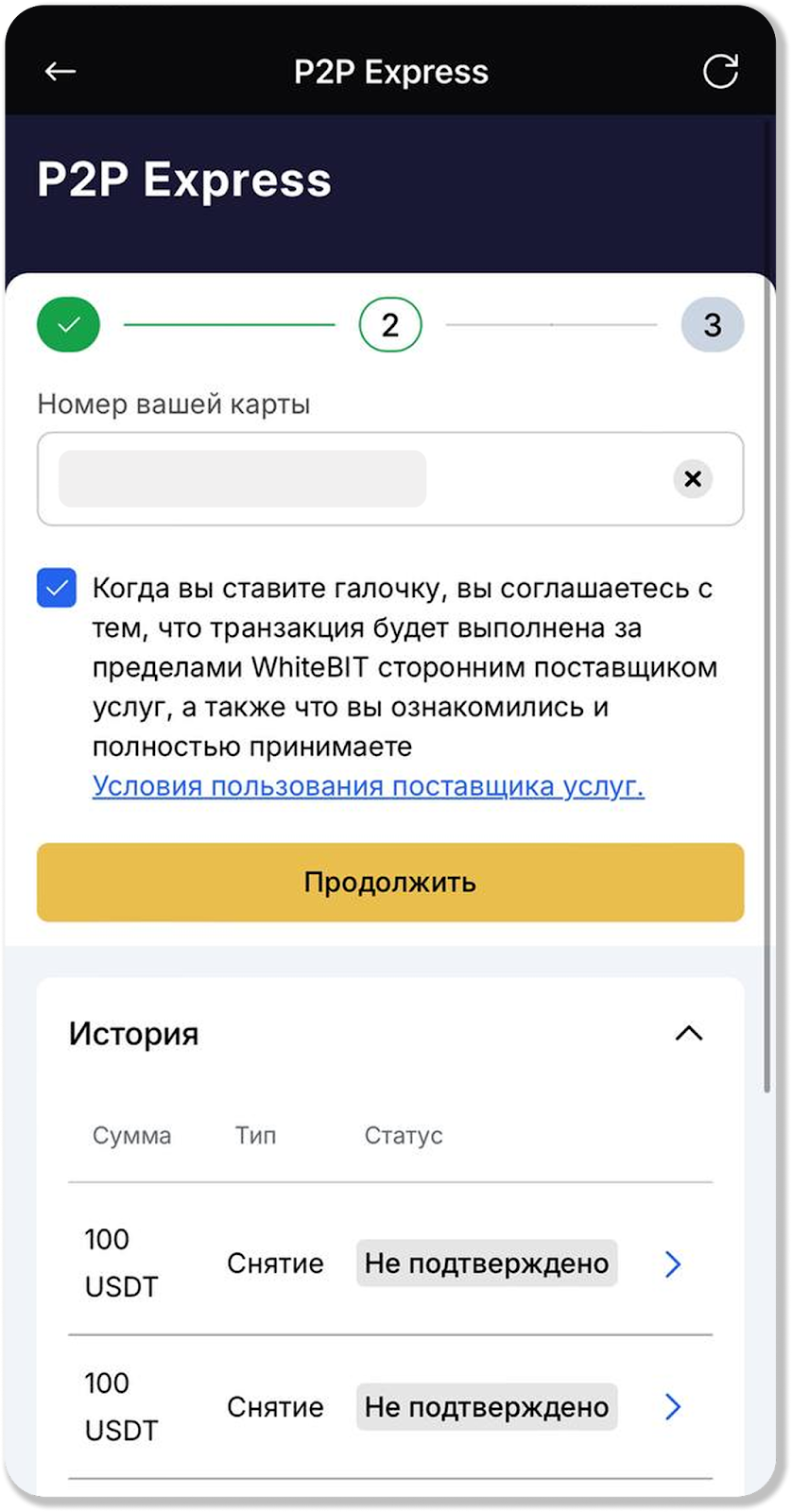Refresh the P2P Express page
This screenshot has height=1512, width=792.
(x=720, y=72)
